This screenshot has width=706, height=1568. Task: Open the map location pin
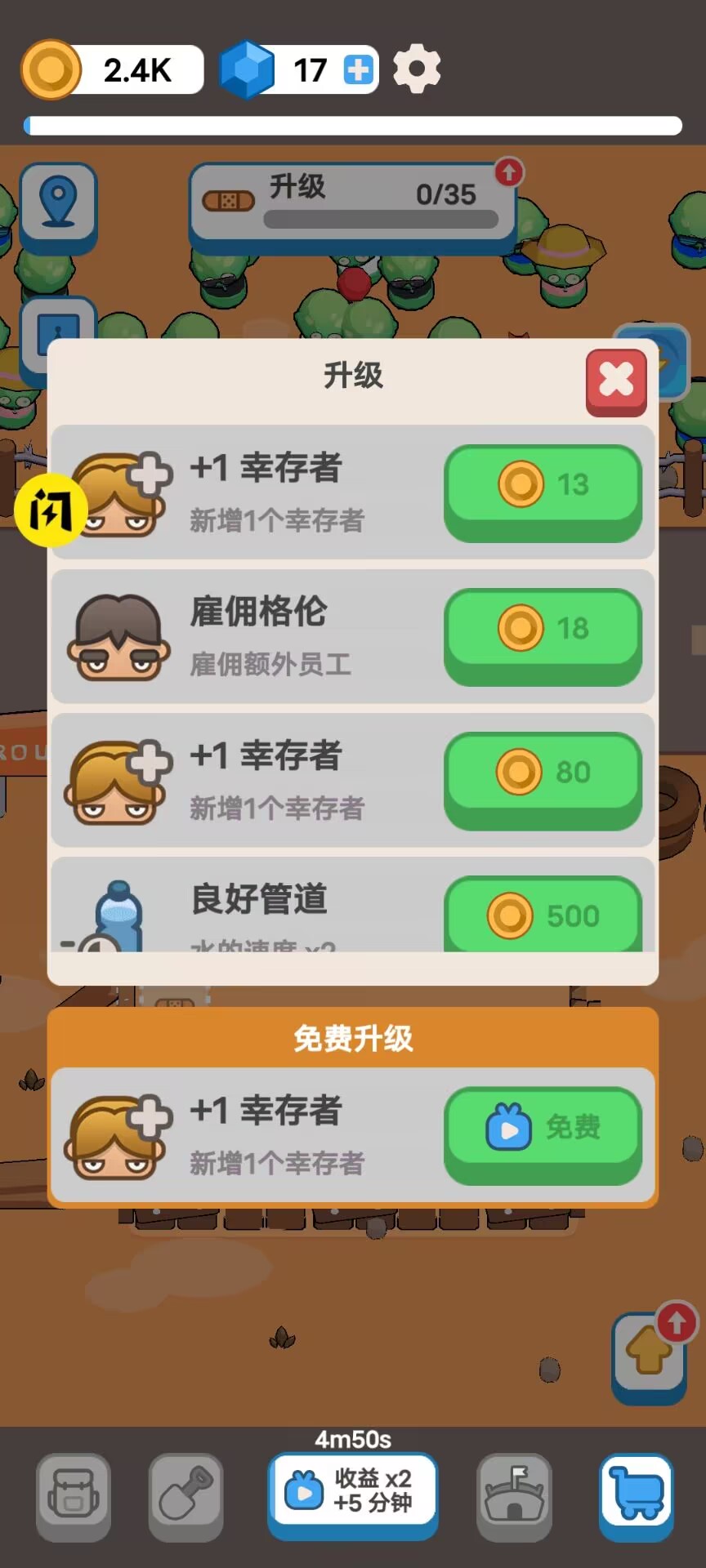click(x=58, y=203)
